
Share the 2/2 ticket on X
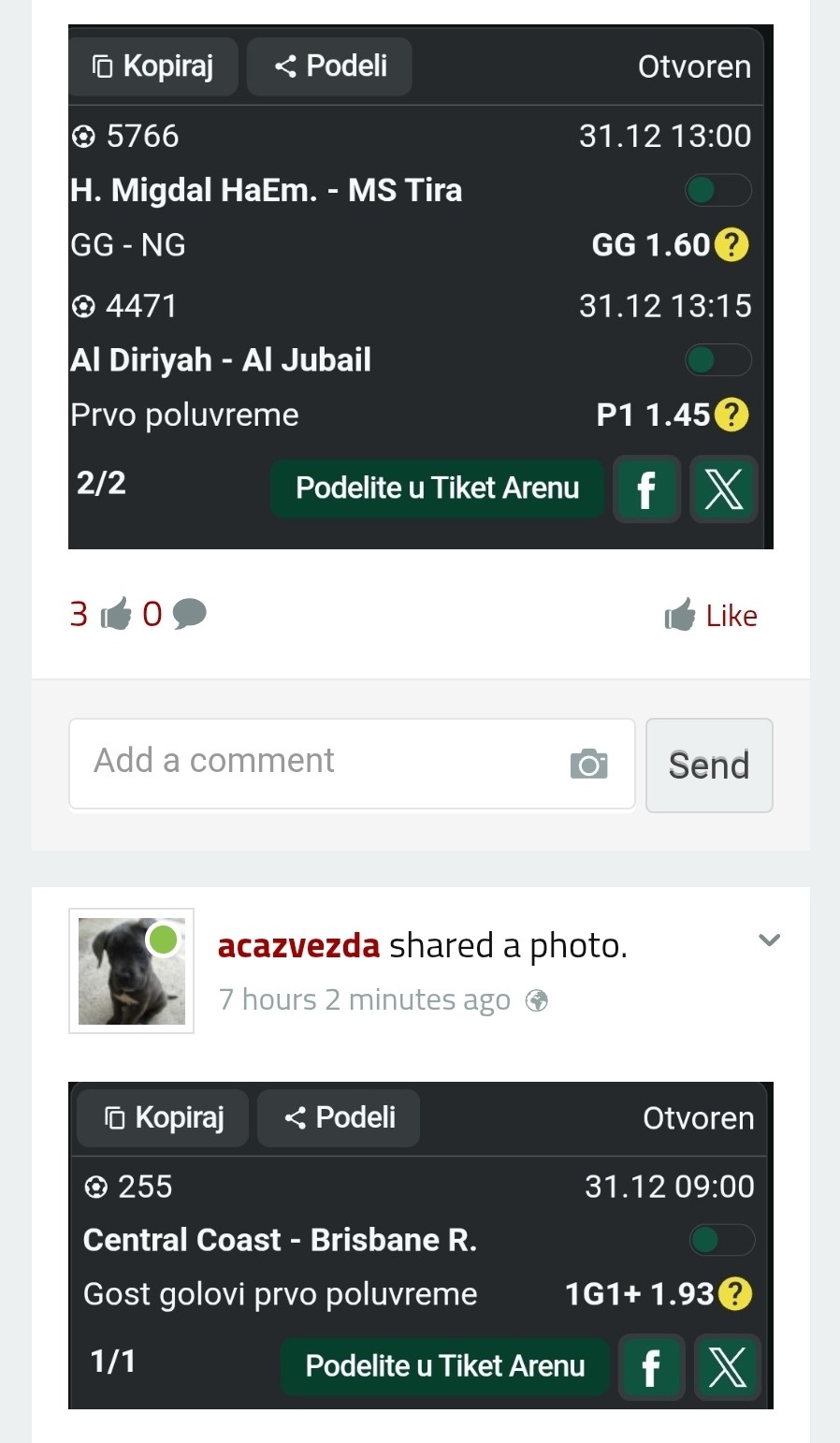pos(723,489)
